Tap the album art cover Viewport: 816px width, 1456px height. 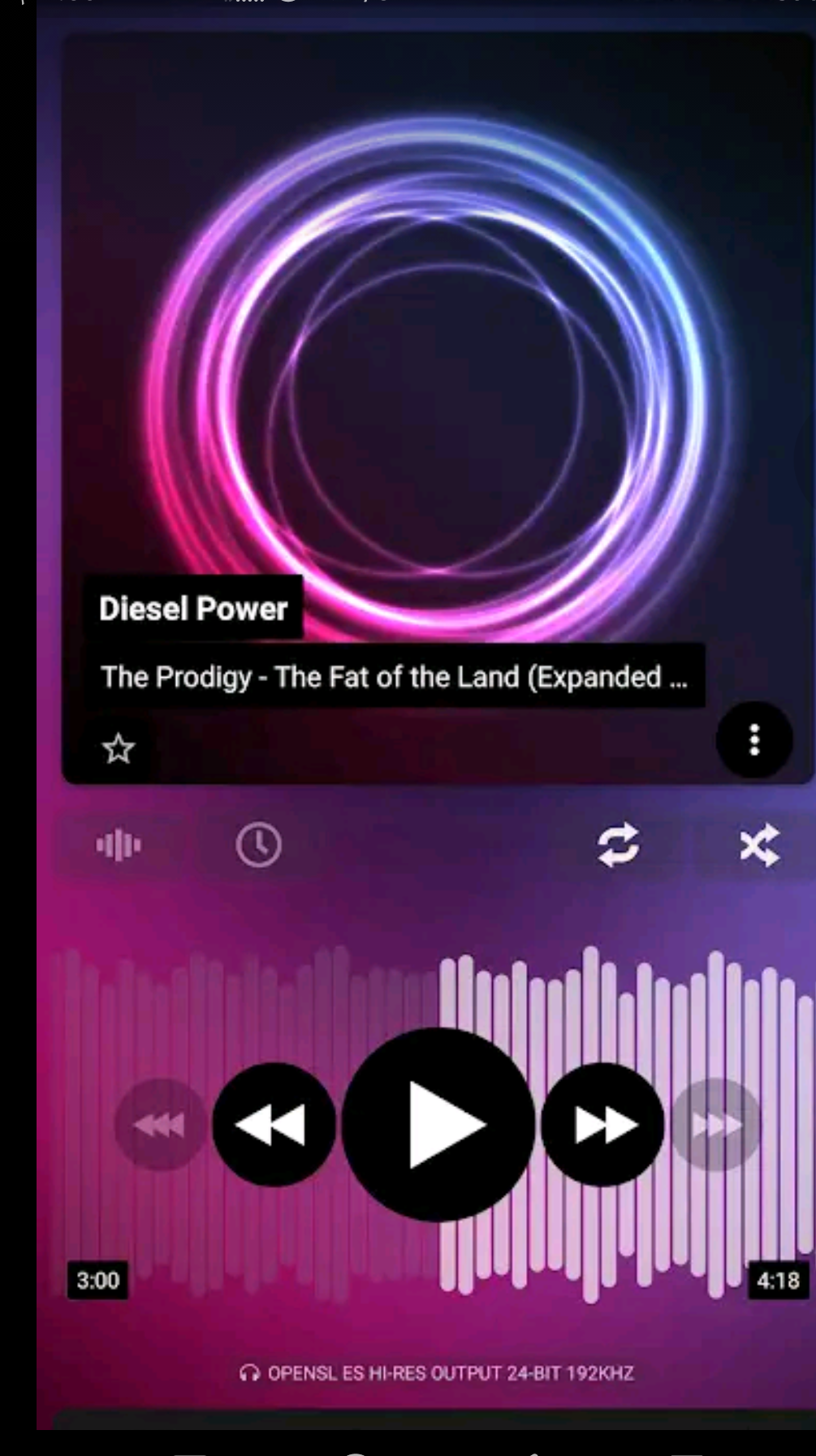(438, 341)
